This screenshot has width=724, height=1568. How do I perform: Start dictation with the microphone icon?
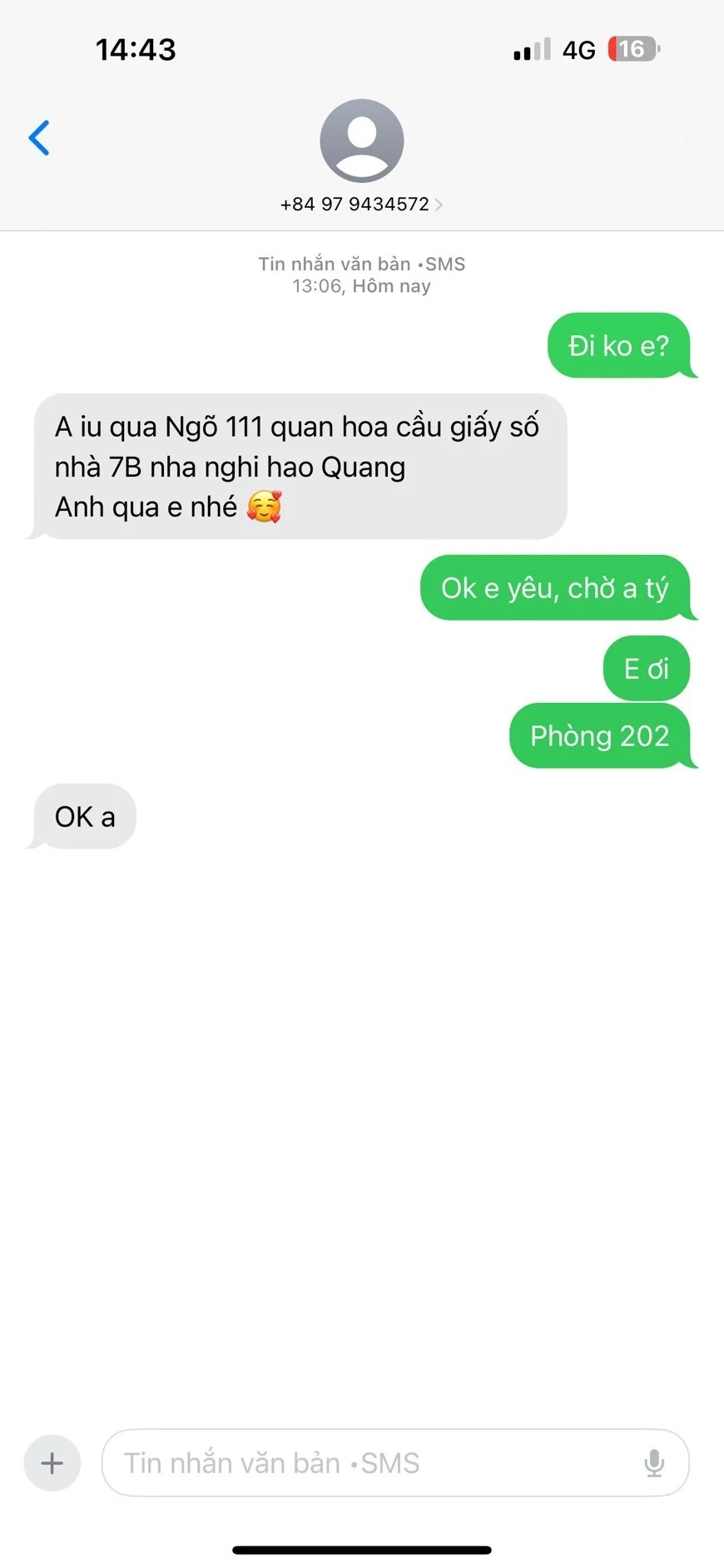coord(654,1462)
